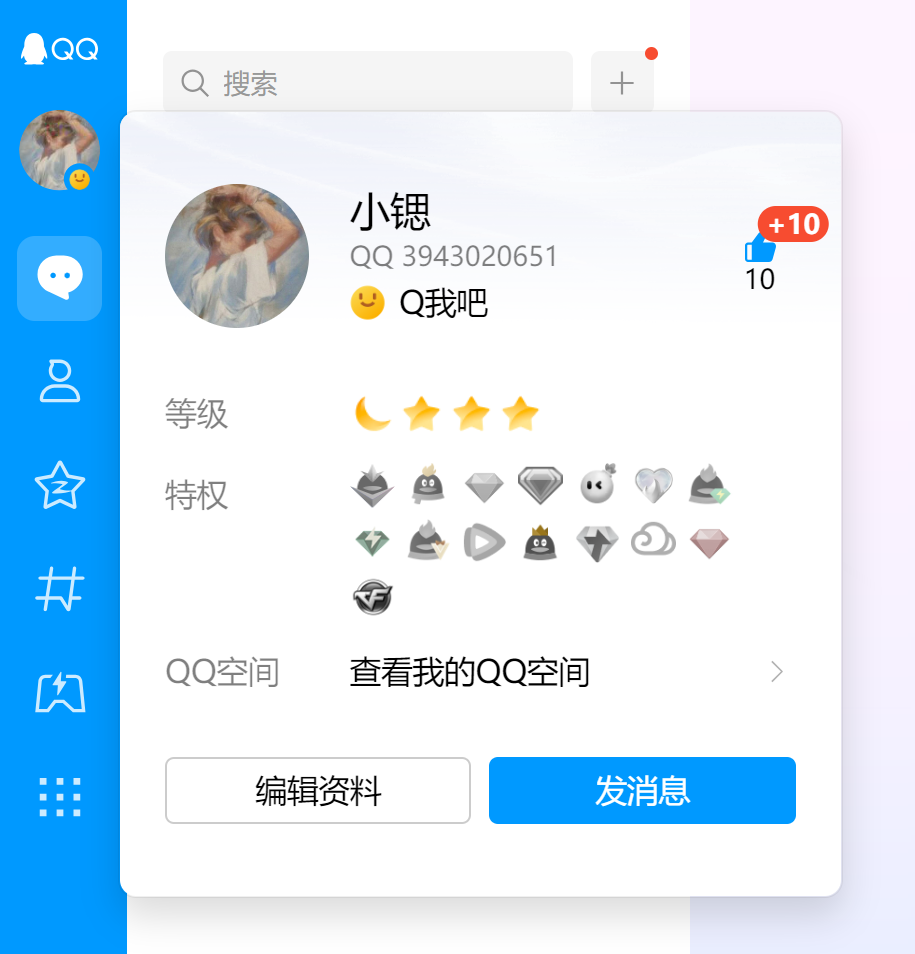Switch to the messages tab
This screenshot has height=954, width=915.
tap(59, 278)
